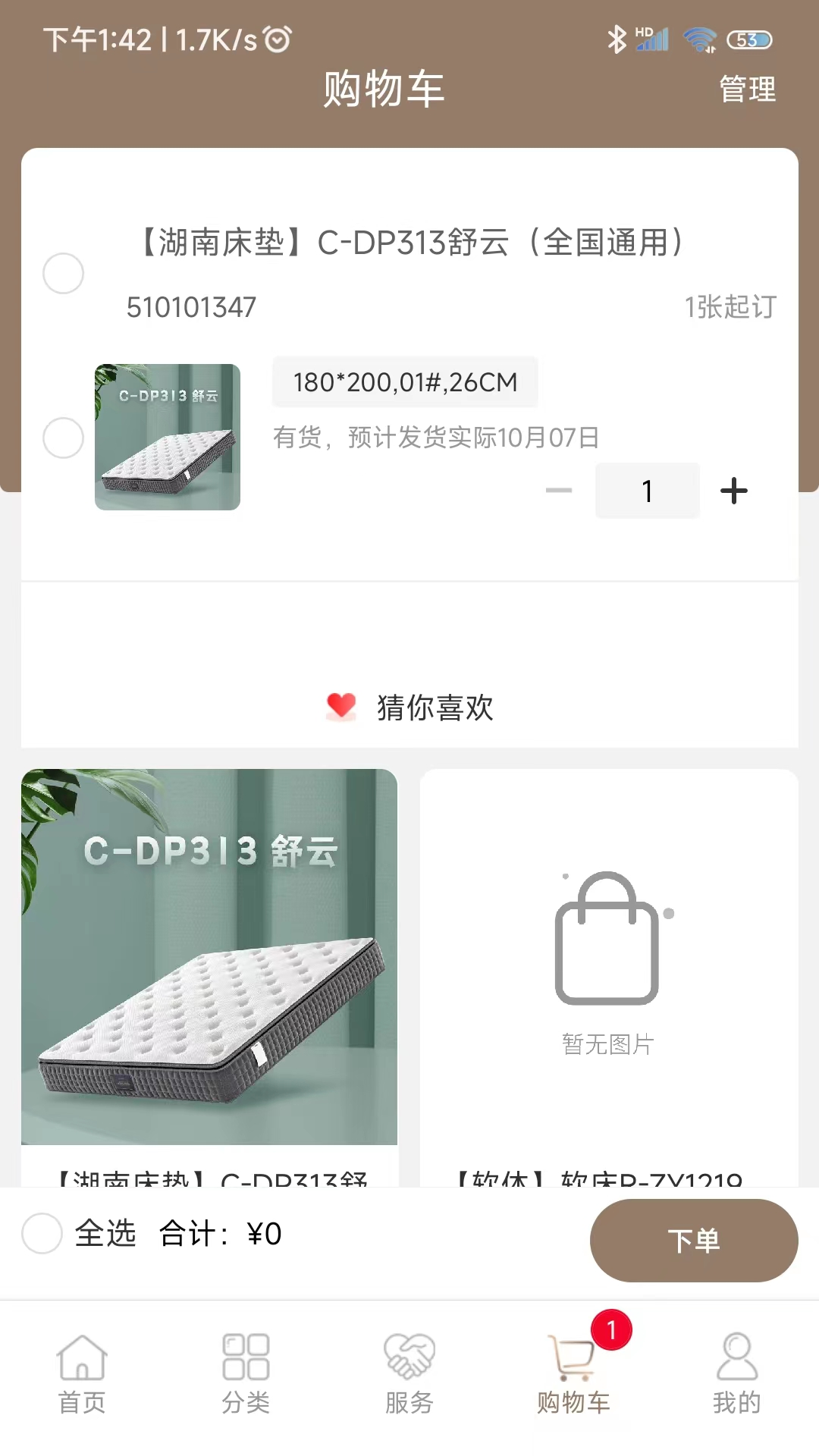Change the 180*200,01#,26CM specification chip
The image size is (819, 1456).
(x=405, y=382)
